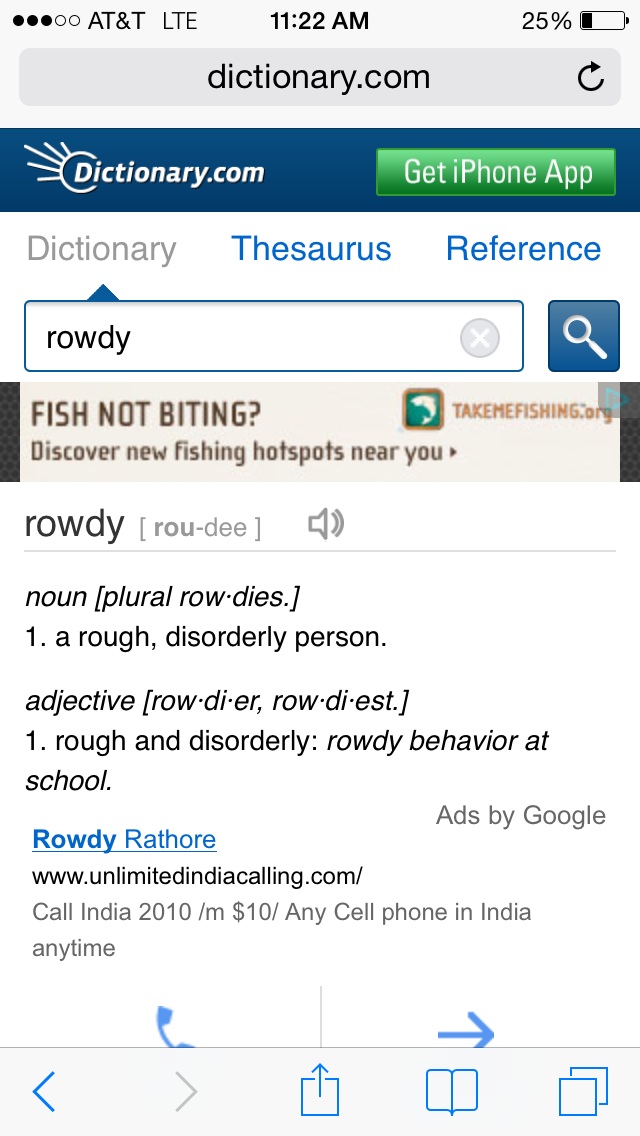Switch to the Reference tab
Image resolution: width=640 pixels, height=1136 pixels.
click(523, 249)
